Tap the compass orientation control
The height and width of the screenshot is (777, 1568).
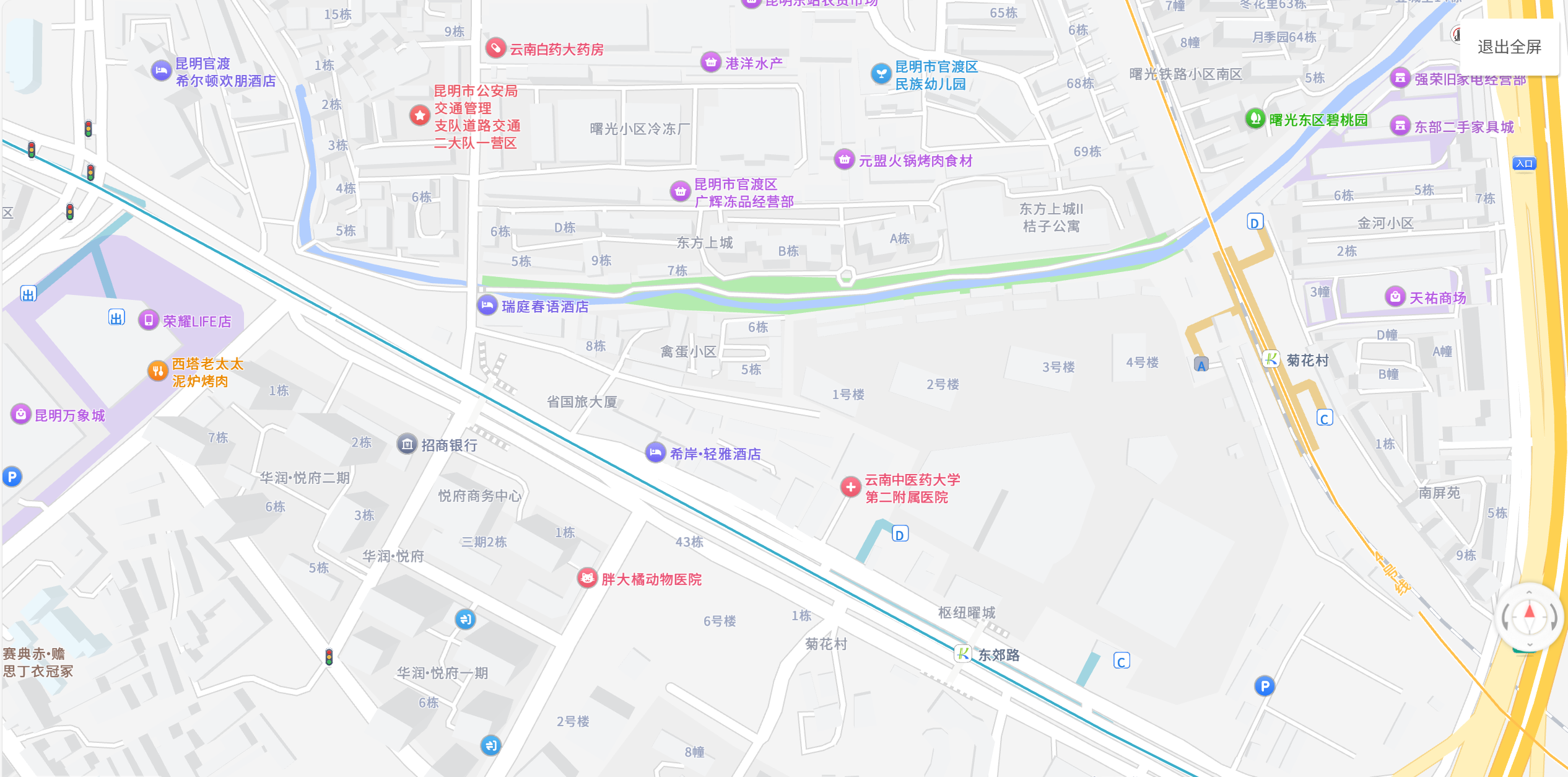[x=1528, y=617]
